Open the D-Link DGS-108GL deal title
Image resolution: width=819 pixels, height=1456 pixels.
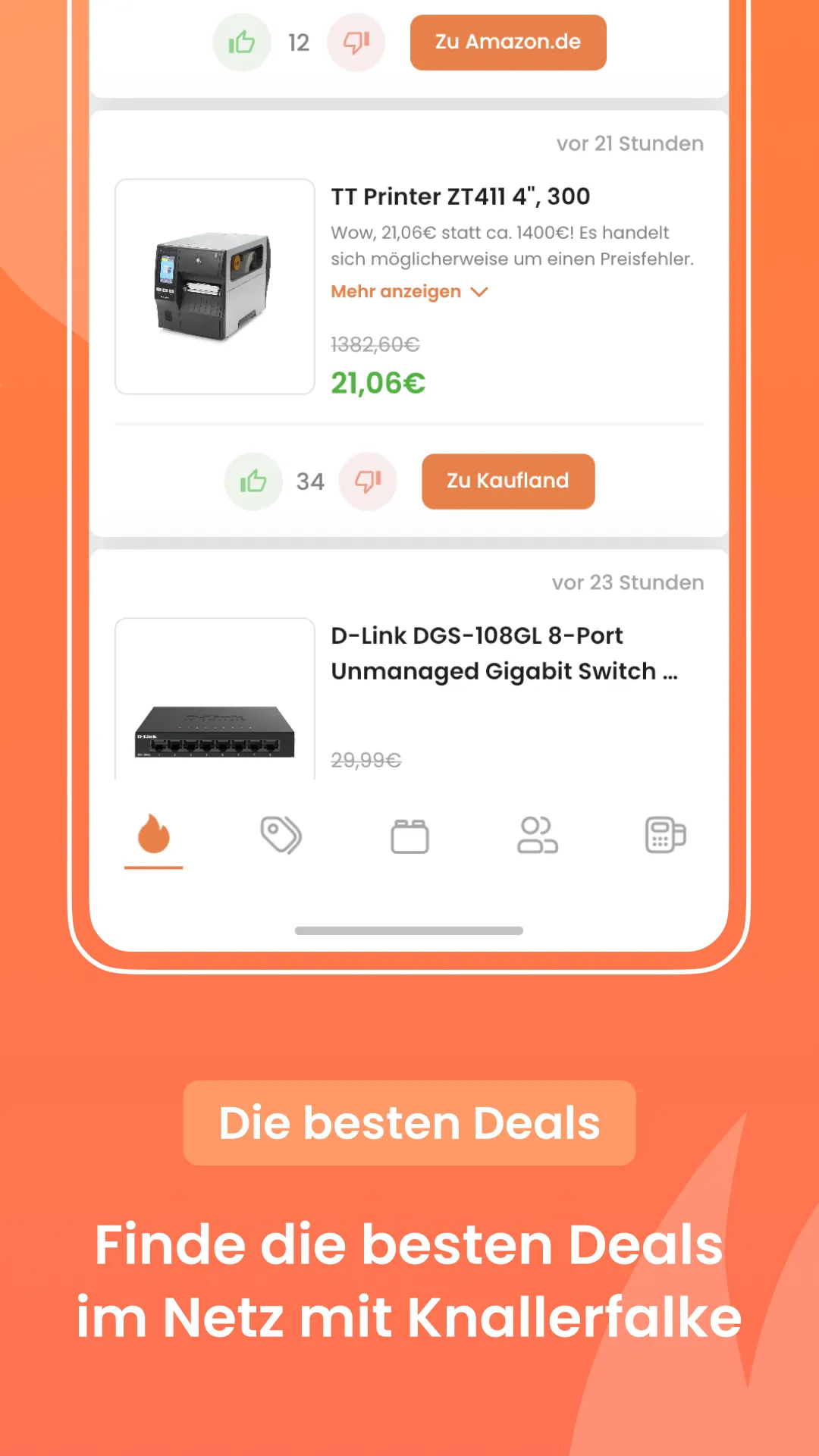[504, 652]
